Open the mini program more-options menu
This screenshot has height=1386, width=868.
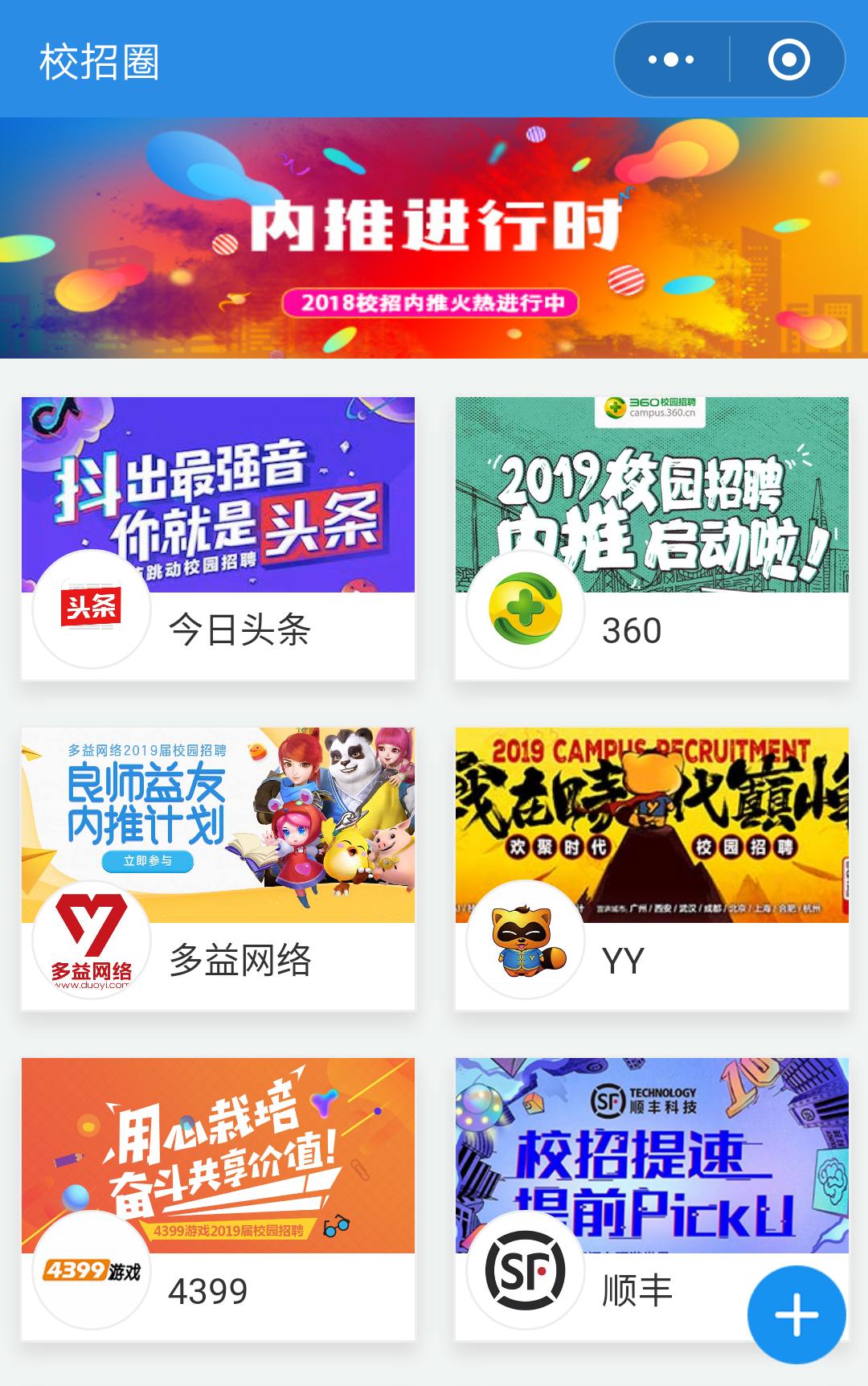click(671, 59)
